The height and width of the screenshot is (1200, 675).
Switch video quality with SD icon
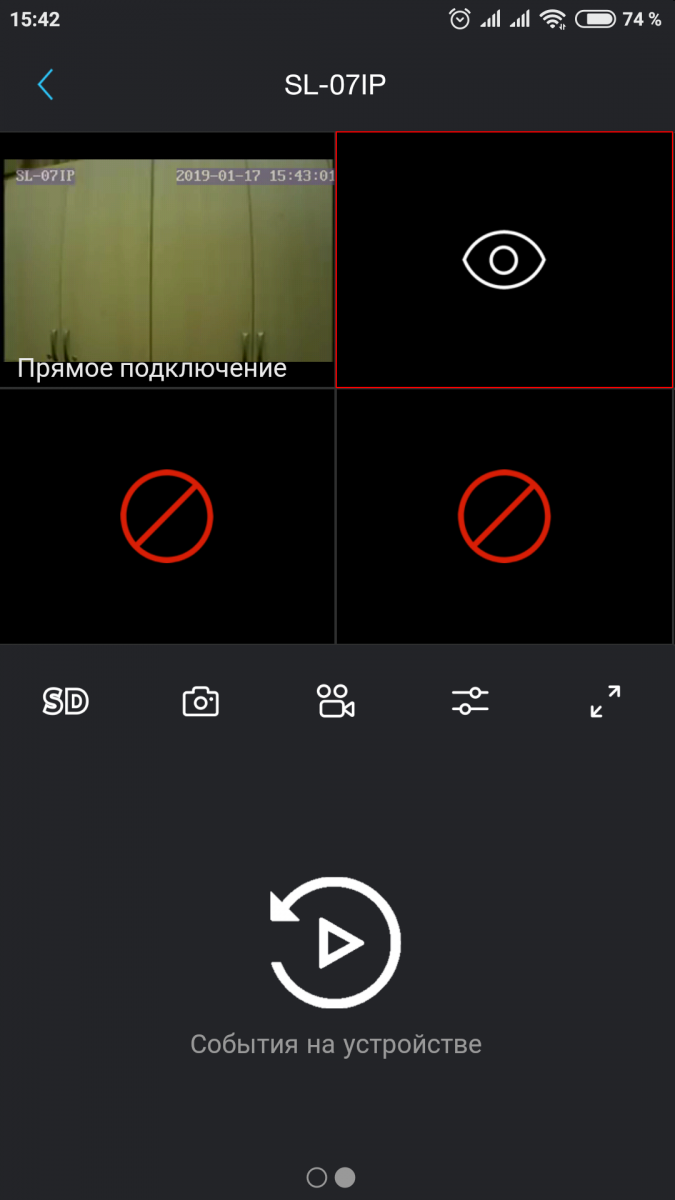pyautogui.click(x=66, y=702)
